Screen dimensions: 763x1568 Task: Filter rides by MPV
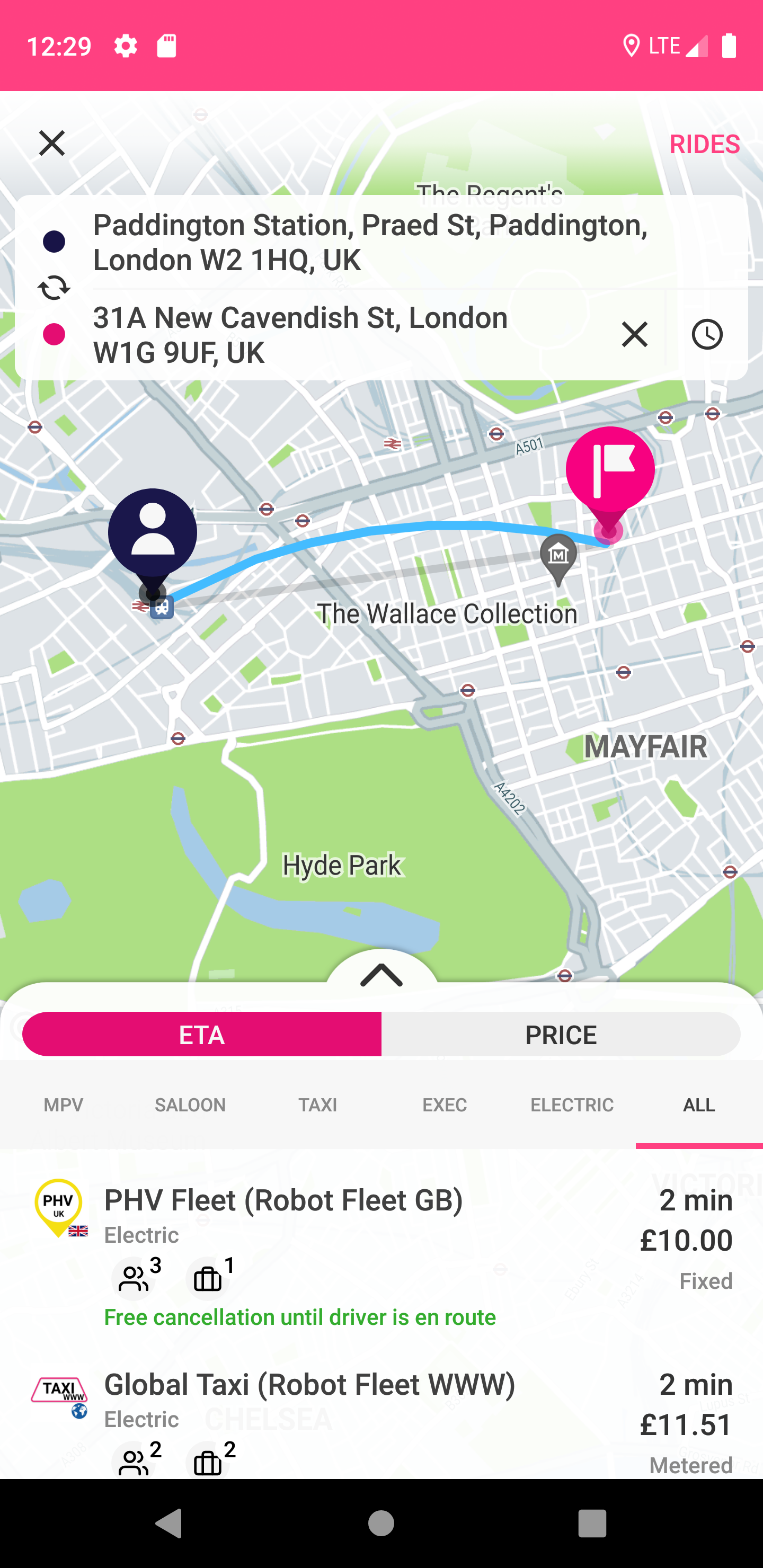64,1104
